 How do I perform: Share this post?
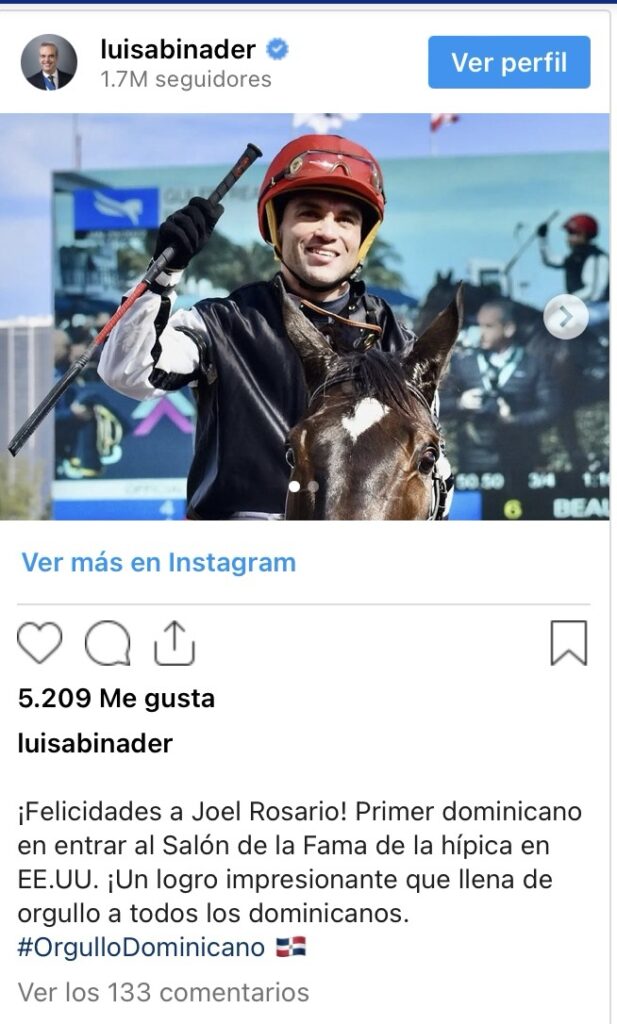point(174,643)
